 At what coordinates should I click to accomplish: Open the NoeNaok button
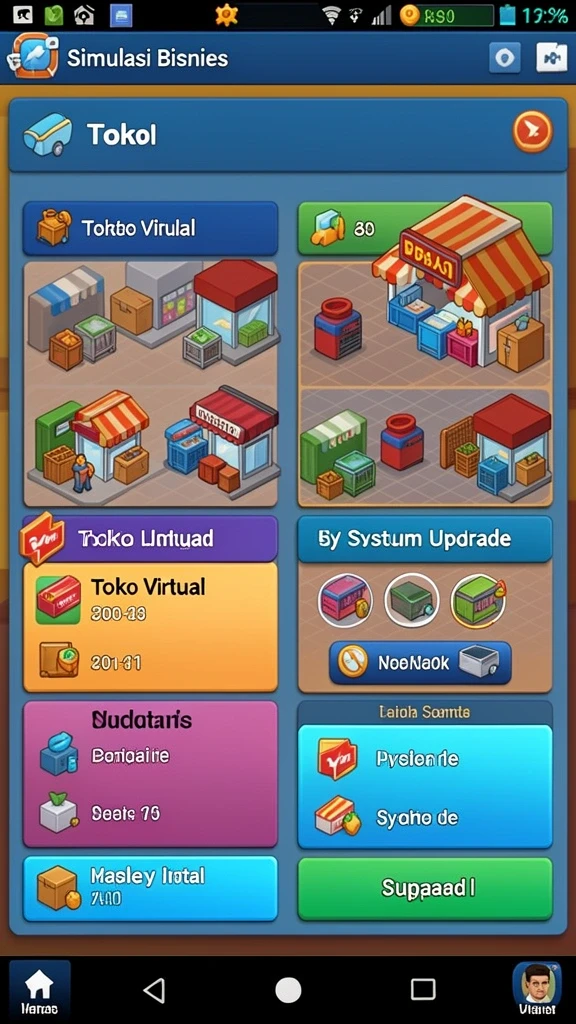pyautogui.click(x=420, y=663)
